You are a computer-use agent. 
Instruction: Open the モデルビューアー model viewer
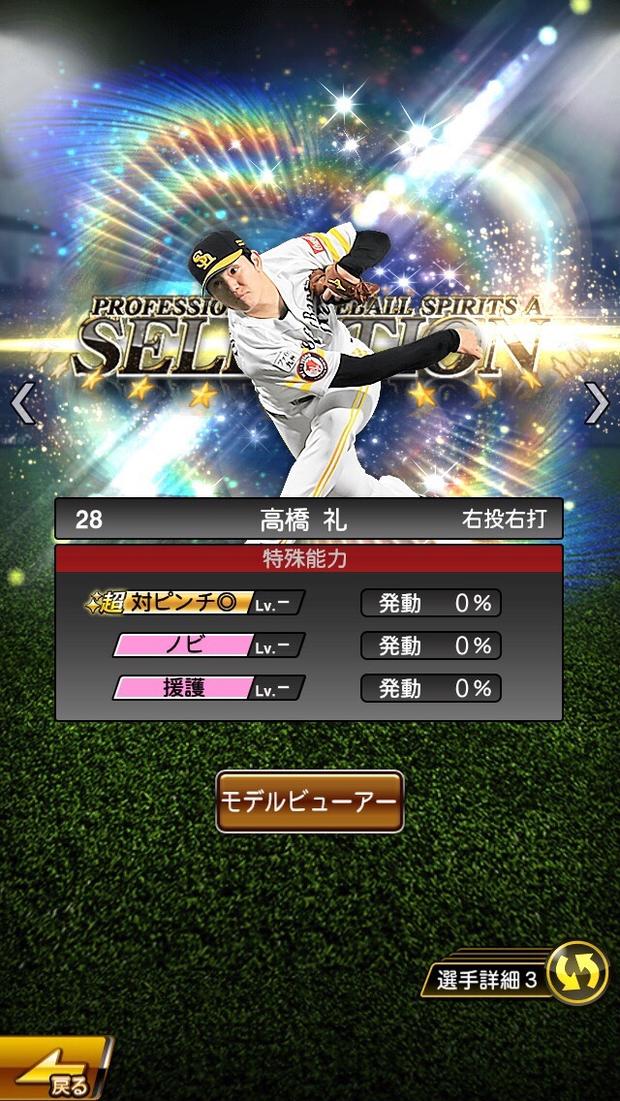click(x=310, y=801)
